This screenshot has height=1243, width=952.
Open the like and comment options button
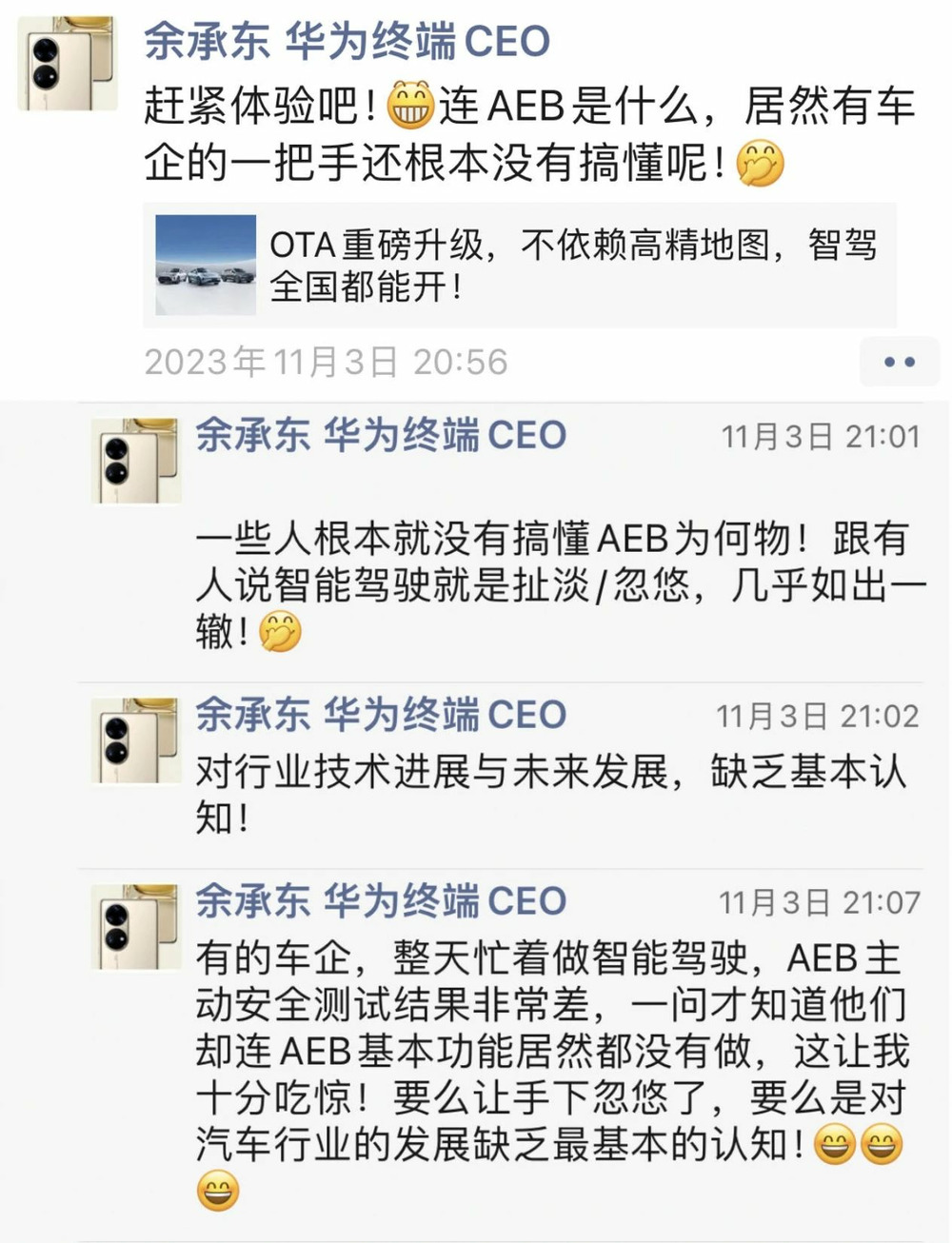[x=899, y=363]
